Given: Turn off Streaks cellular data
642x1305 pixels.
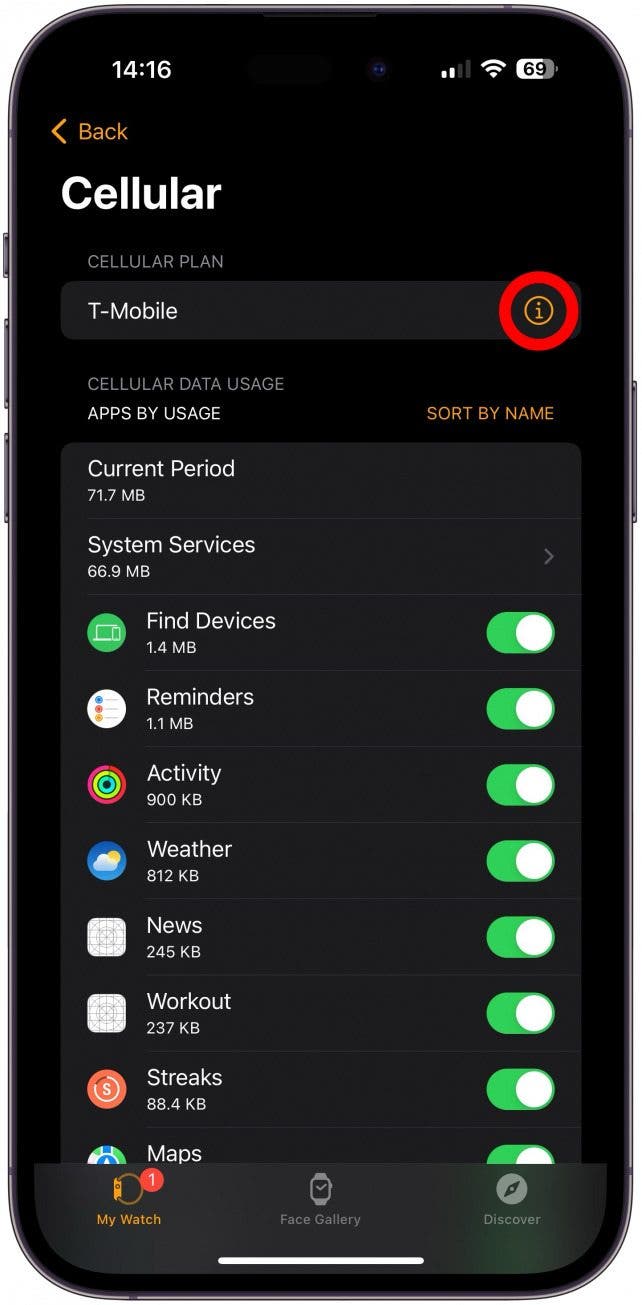Looking at the screenshot, I should click(520, 1089).
